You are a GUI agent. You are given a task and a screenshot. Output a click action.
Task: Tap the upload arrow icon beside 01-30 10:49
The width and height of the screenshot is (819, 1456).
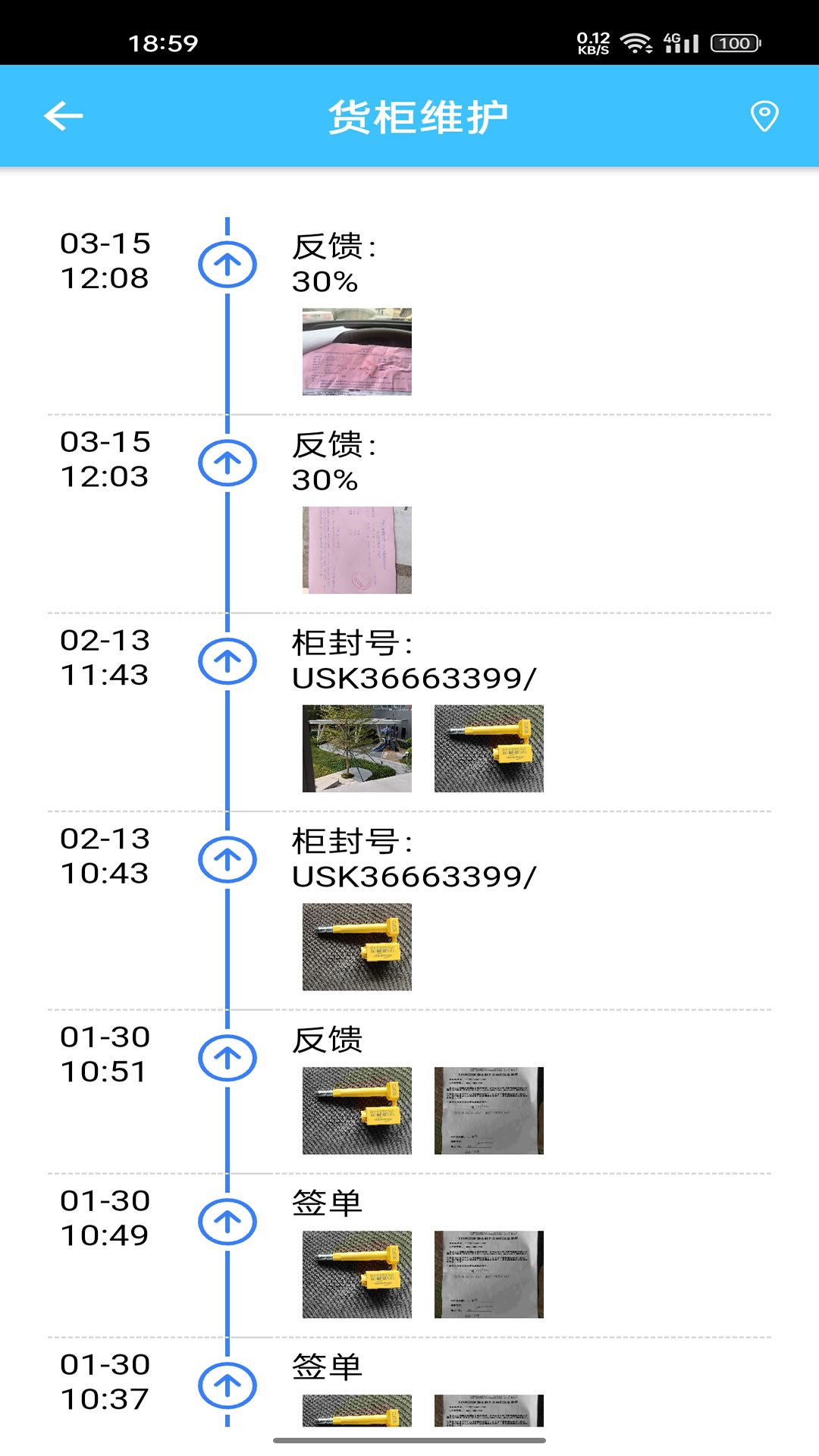227,1219
